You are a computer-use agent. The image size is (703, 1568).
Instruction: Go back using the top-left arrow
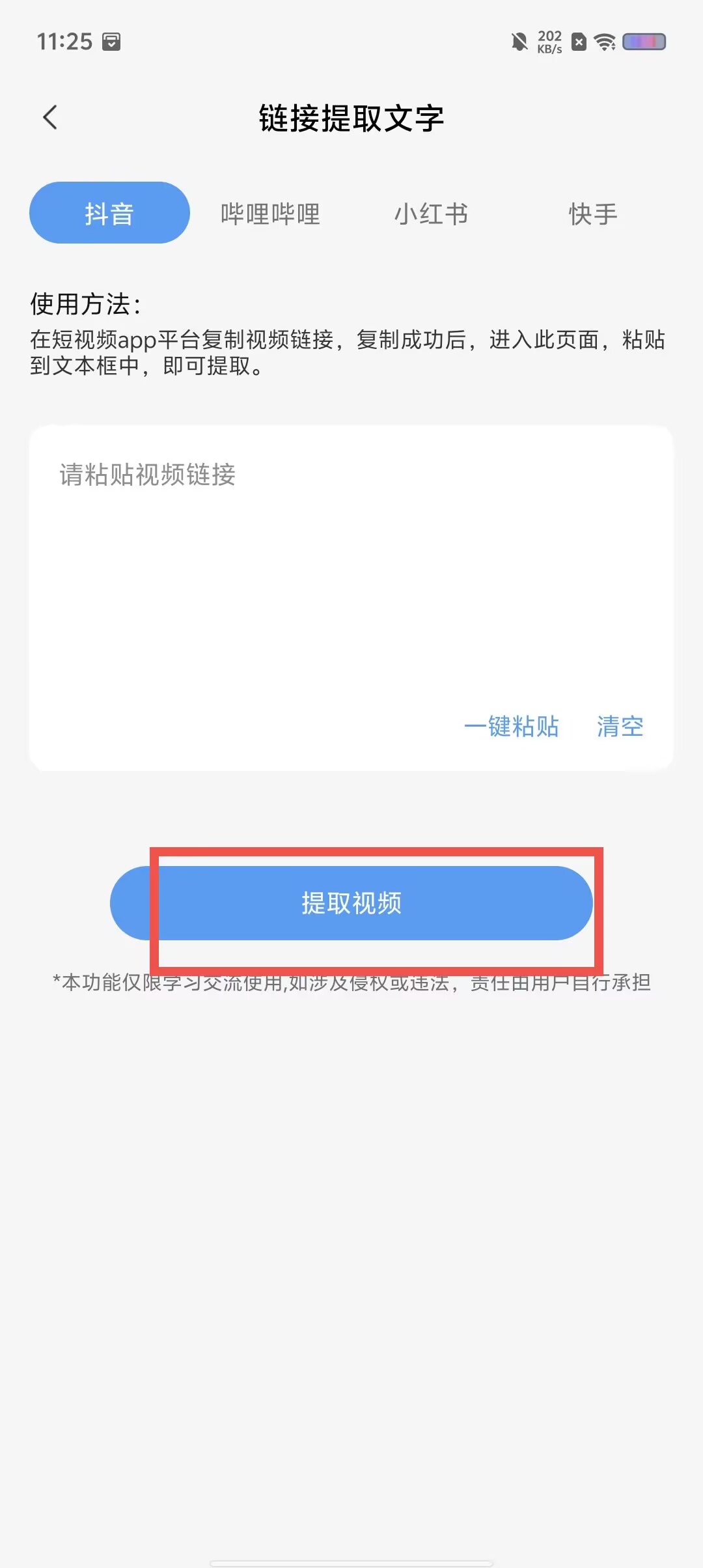[x=50, y=118]
